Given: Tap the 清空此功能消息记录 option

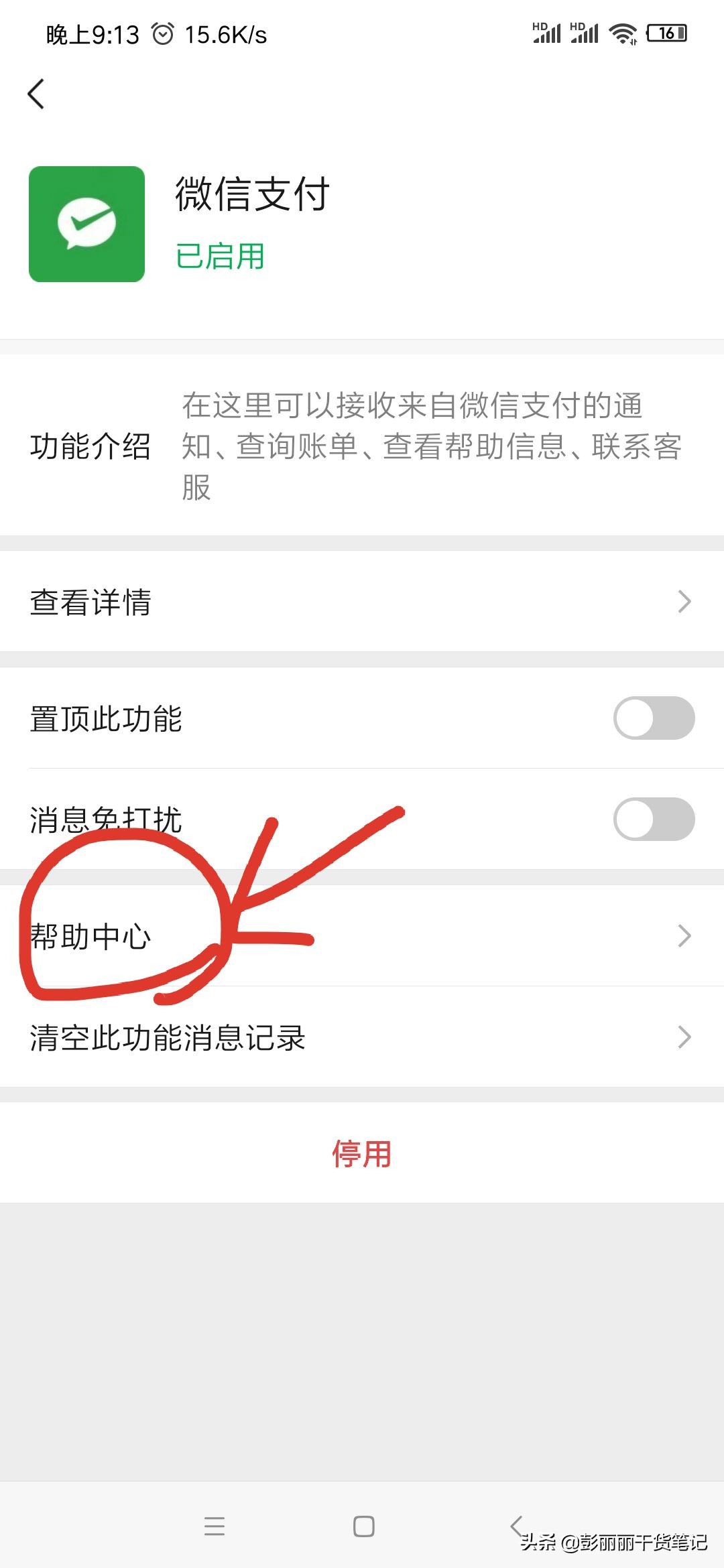Looking at the screenshot, I should pyautogui.click(x=168, y=1037).
